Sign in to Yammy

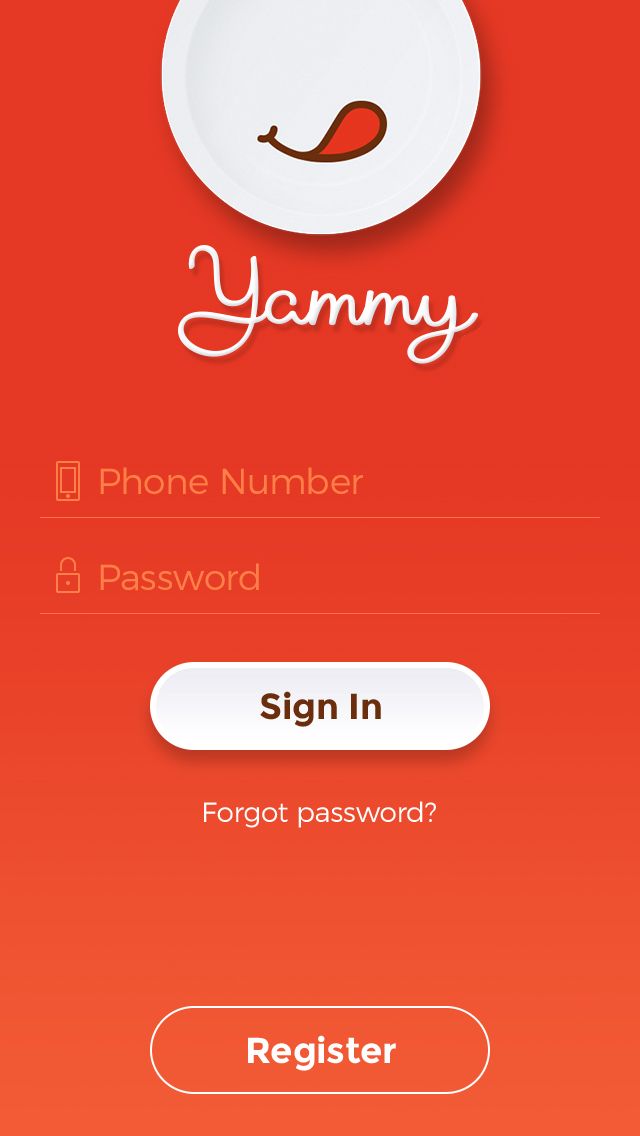coord(320,706)
